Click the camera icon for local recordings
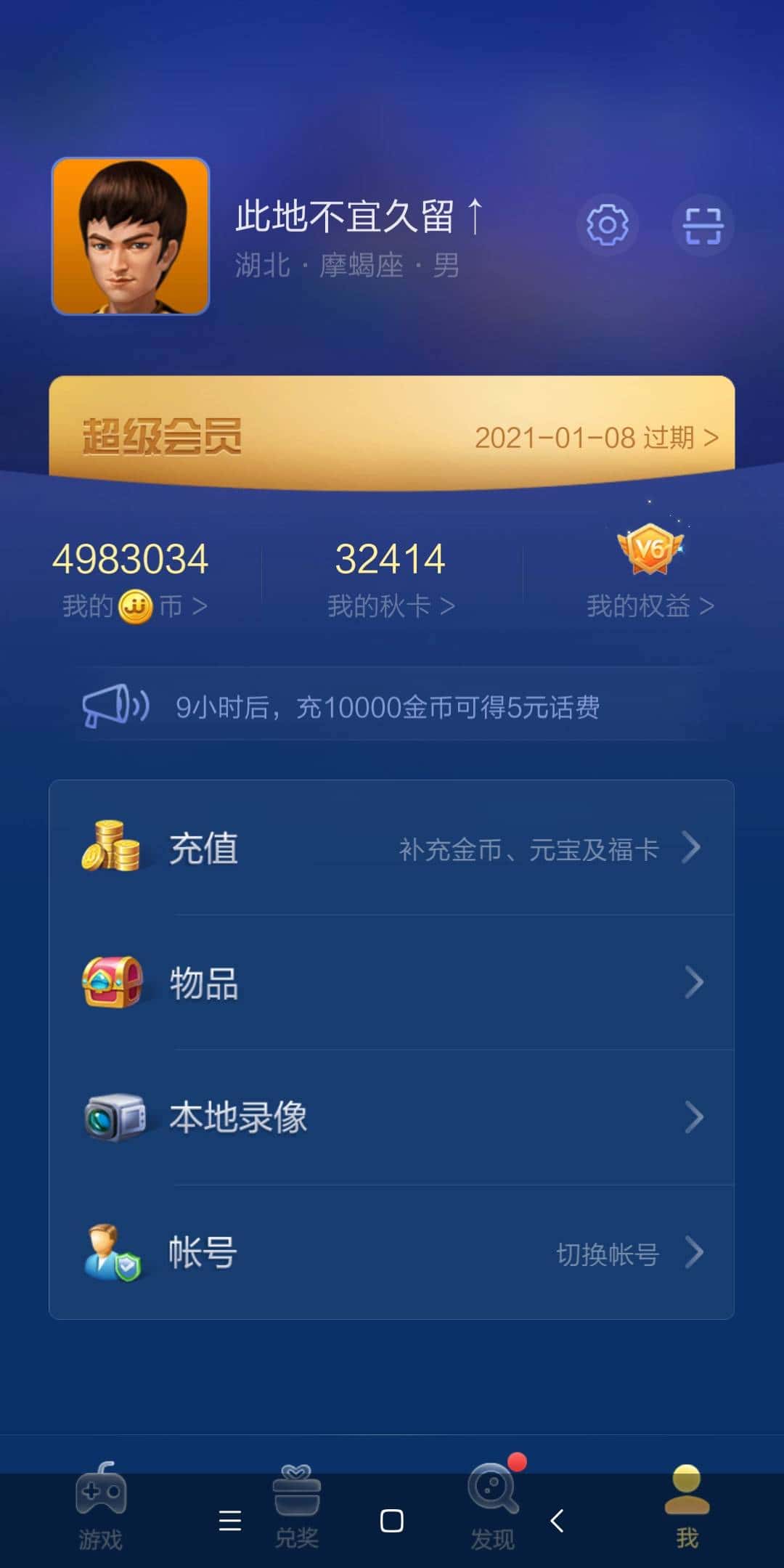Image resolution: width=784 pixels, height=1568 pixels. (x=113, y=1118)
